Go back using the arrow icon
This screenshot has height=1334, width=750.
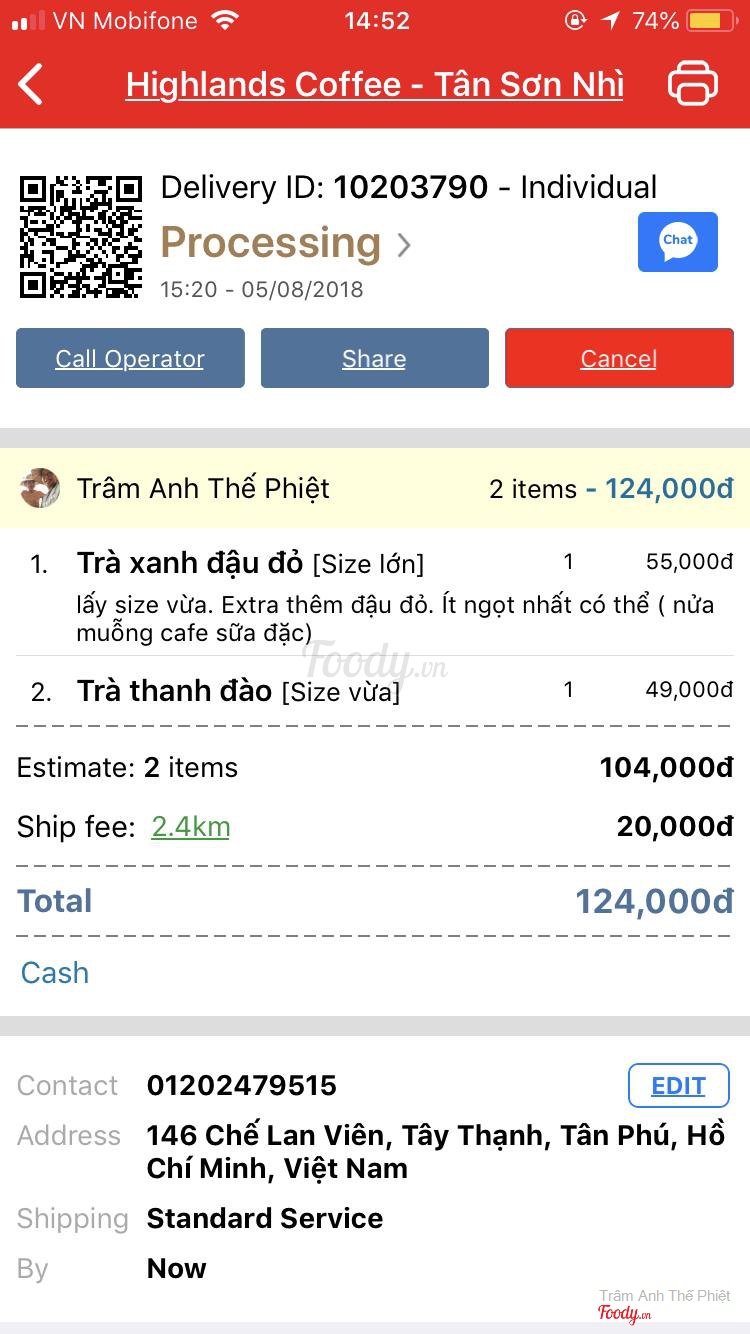pyautogui.click(x=32, y=84)
